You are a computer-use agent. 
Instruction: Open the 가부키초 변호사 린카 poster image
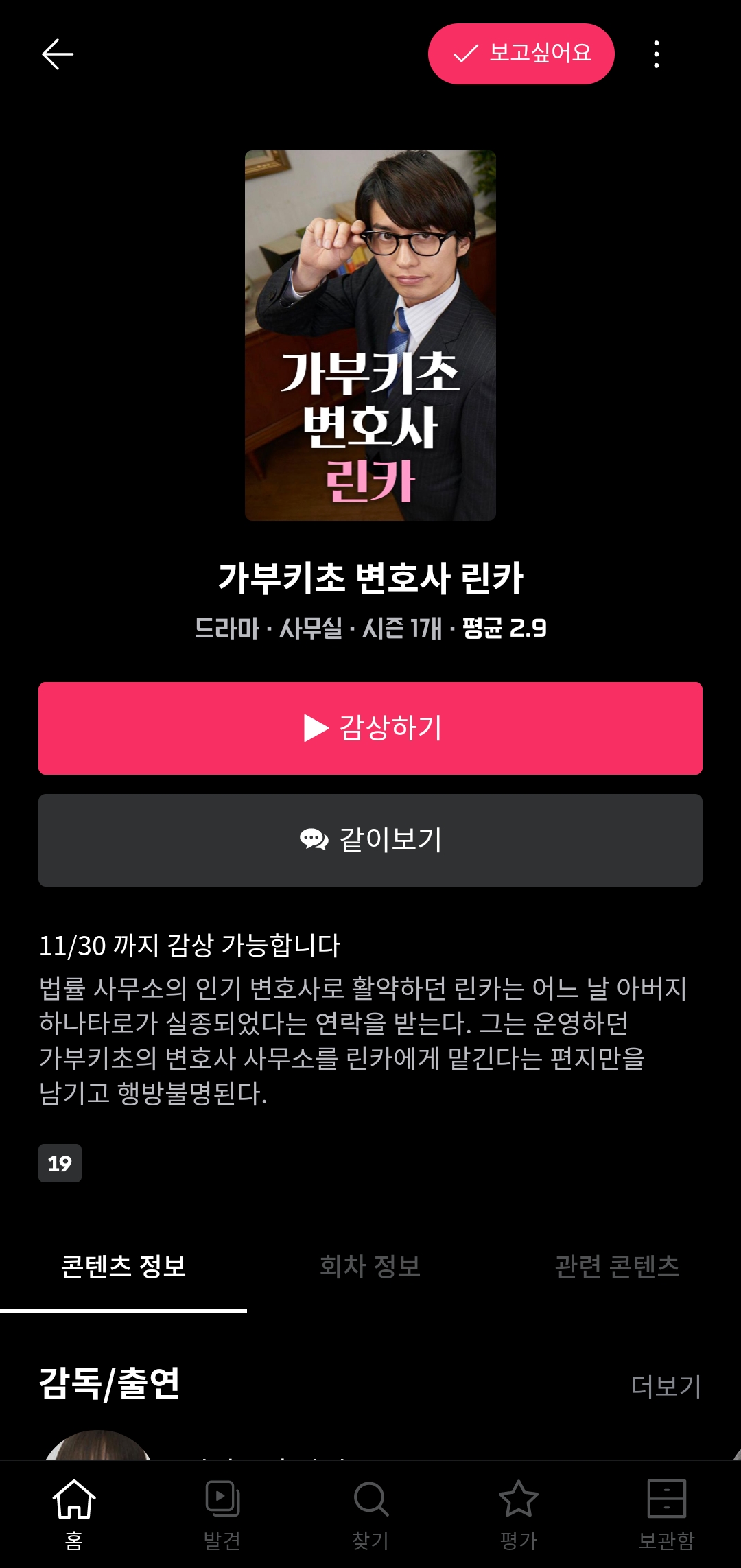pyautogui.click(x=370, y=336)
